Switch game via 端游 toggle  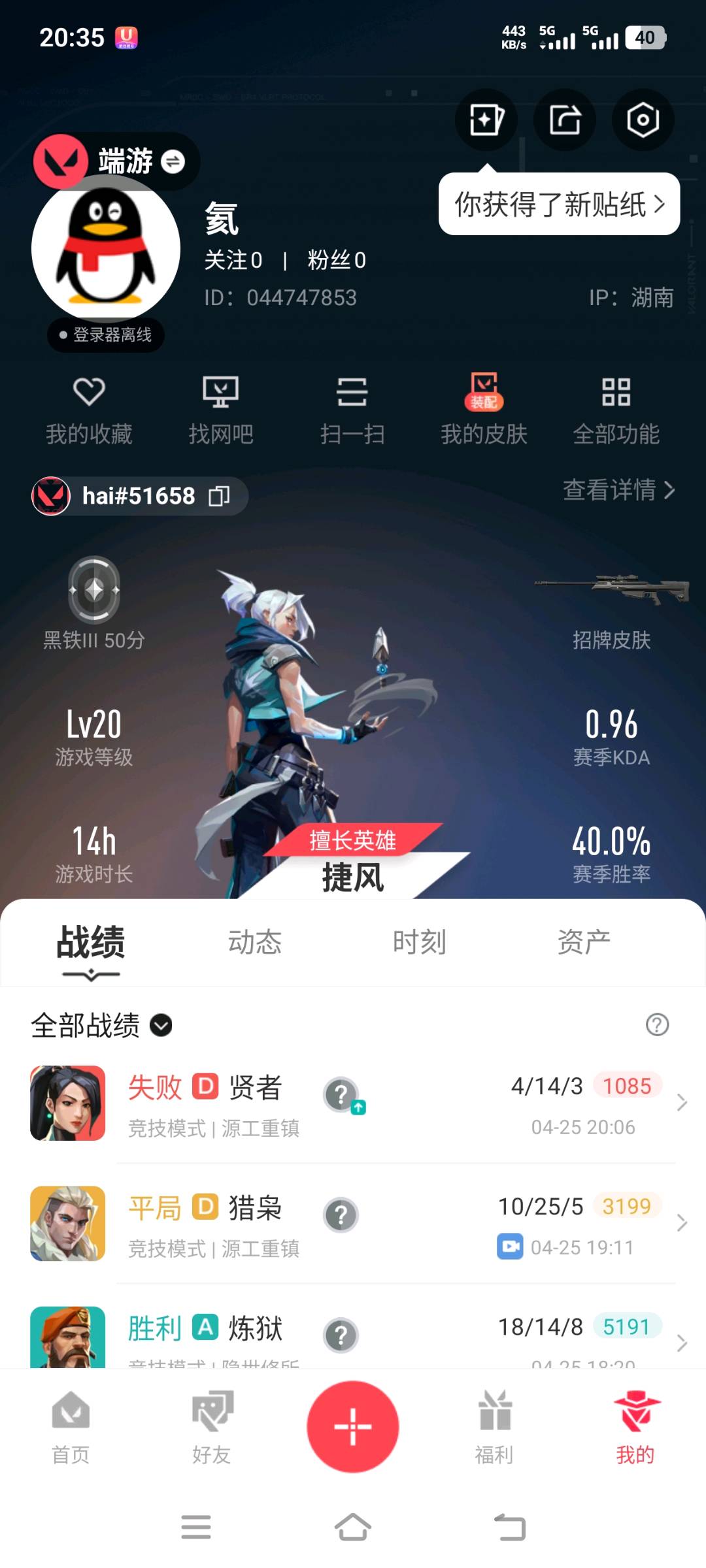coord(173,161)
